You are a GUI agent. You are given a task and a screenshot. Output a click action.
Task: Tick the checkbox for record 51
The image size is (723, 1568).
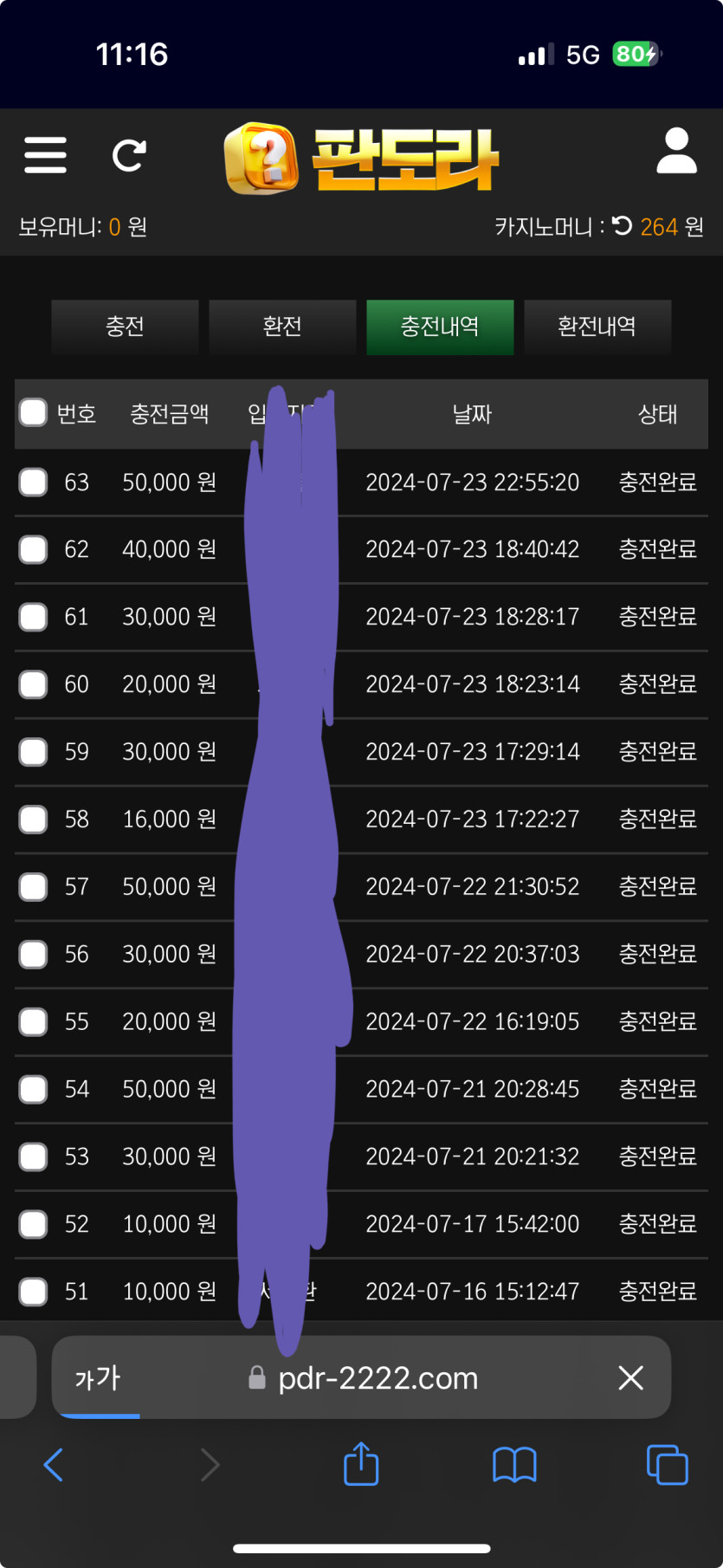click(x=33, y=1292)
